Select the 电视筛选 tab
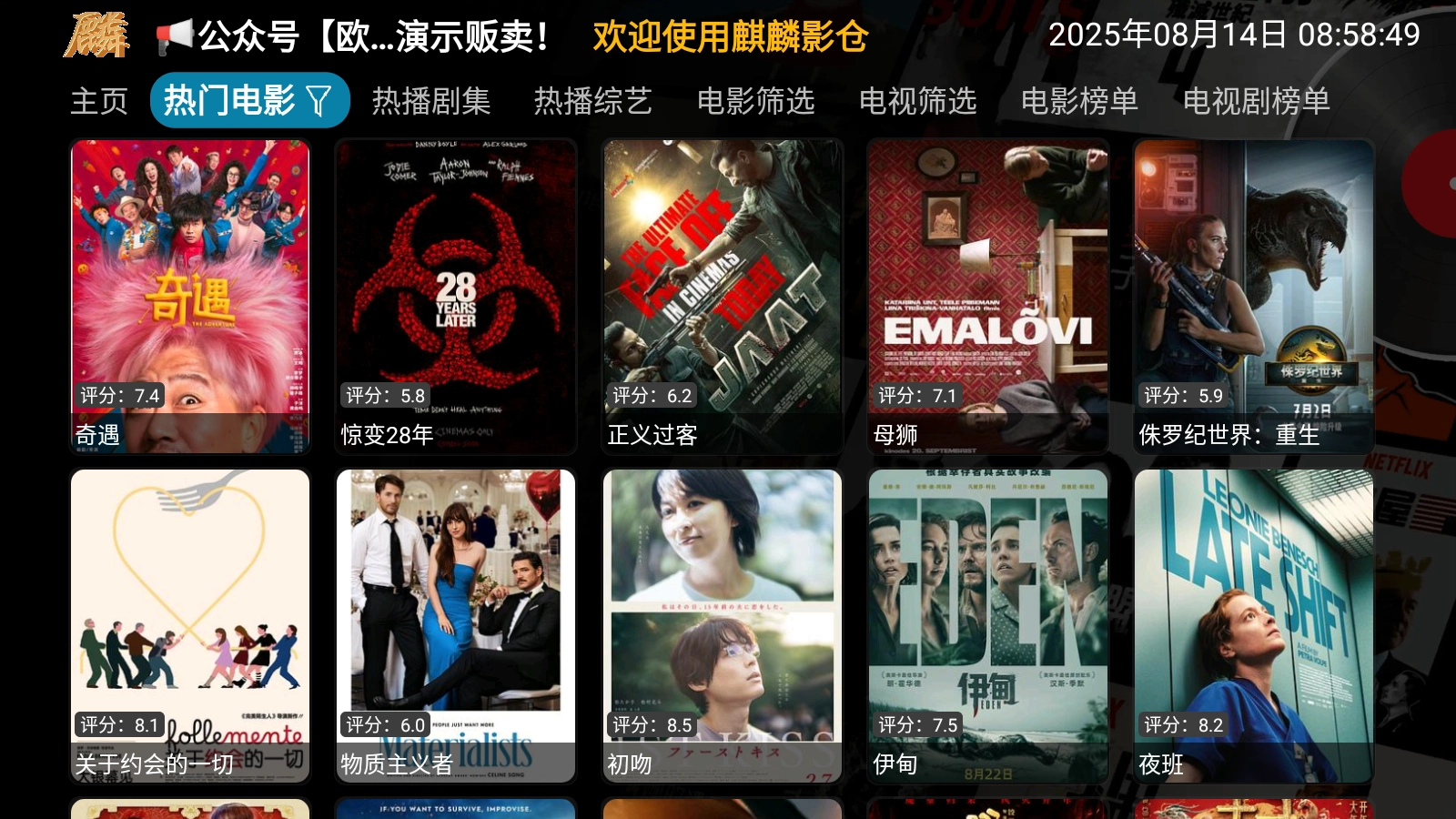 tap(917, 101)
